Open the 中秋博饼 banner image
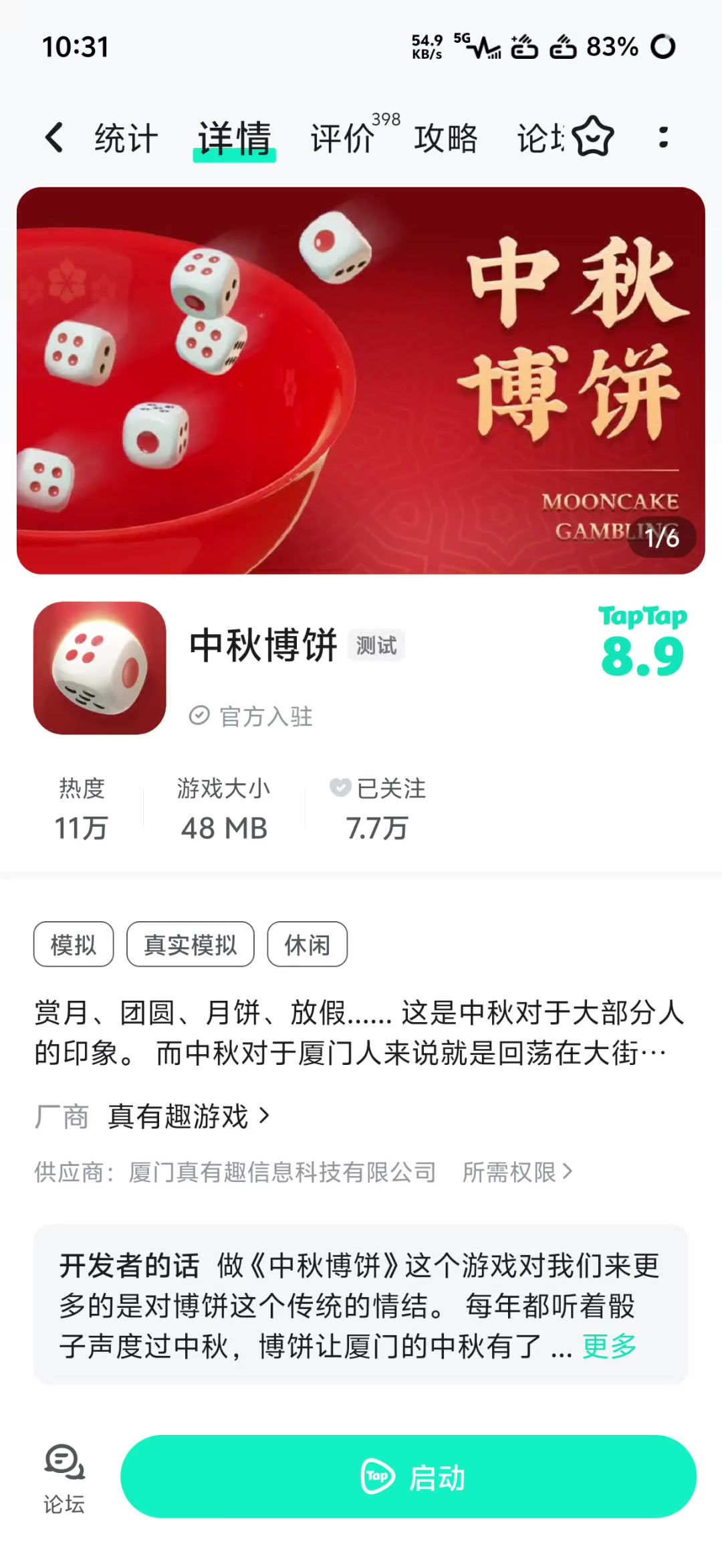 click(x=361, y=380)
